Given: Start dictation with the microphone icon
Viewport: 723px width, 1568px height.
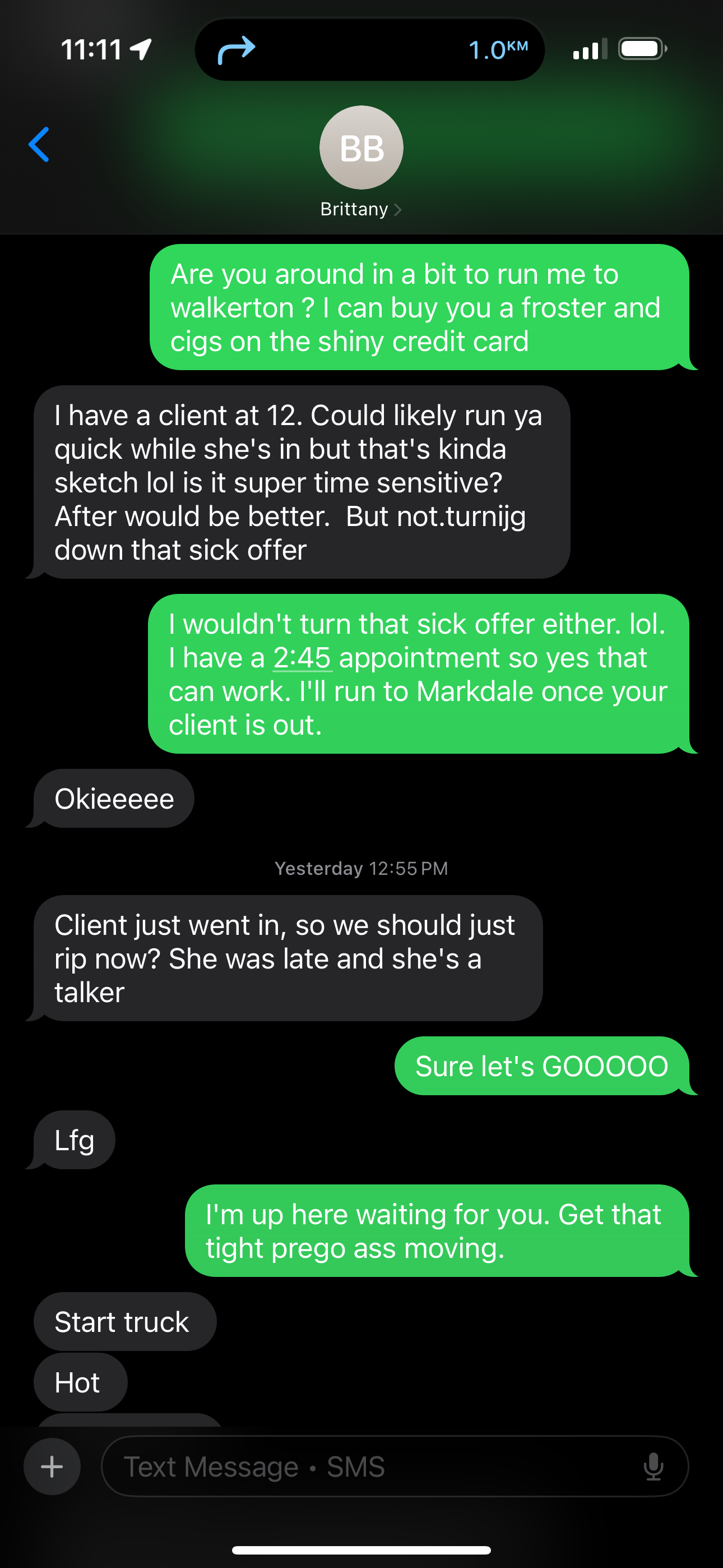Looking at the screenshot, I should point(653,1466).
